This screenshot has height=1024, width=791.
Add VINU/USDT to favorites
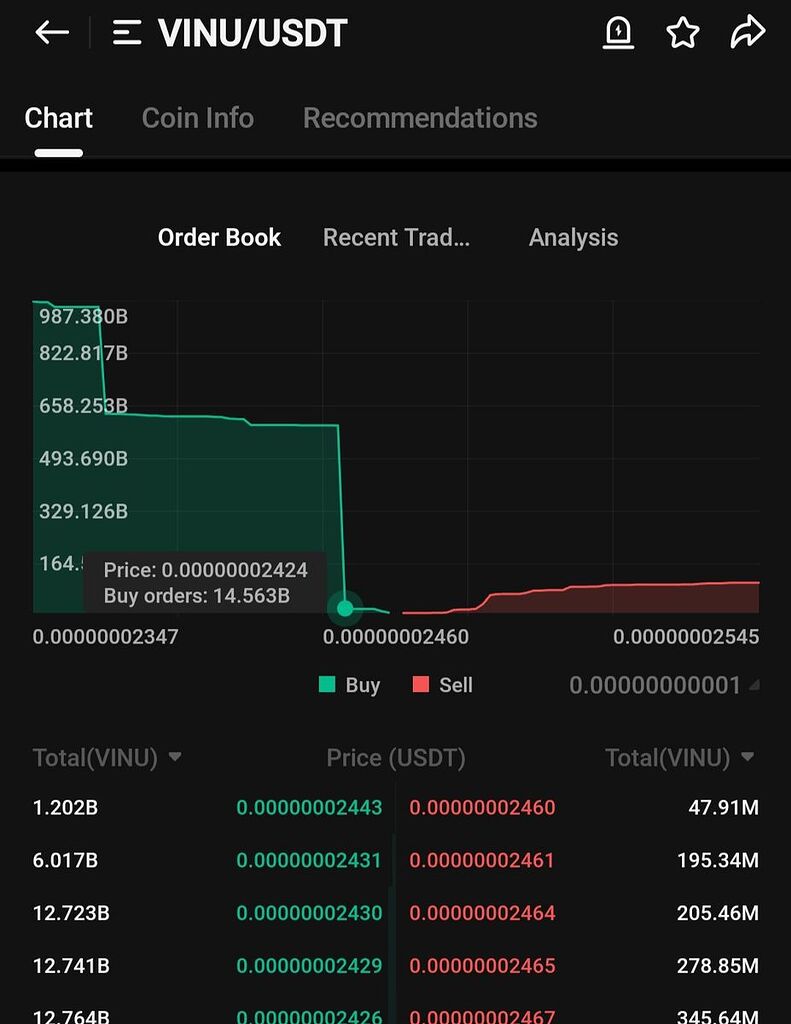683,33
